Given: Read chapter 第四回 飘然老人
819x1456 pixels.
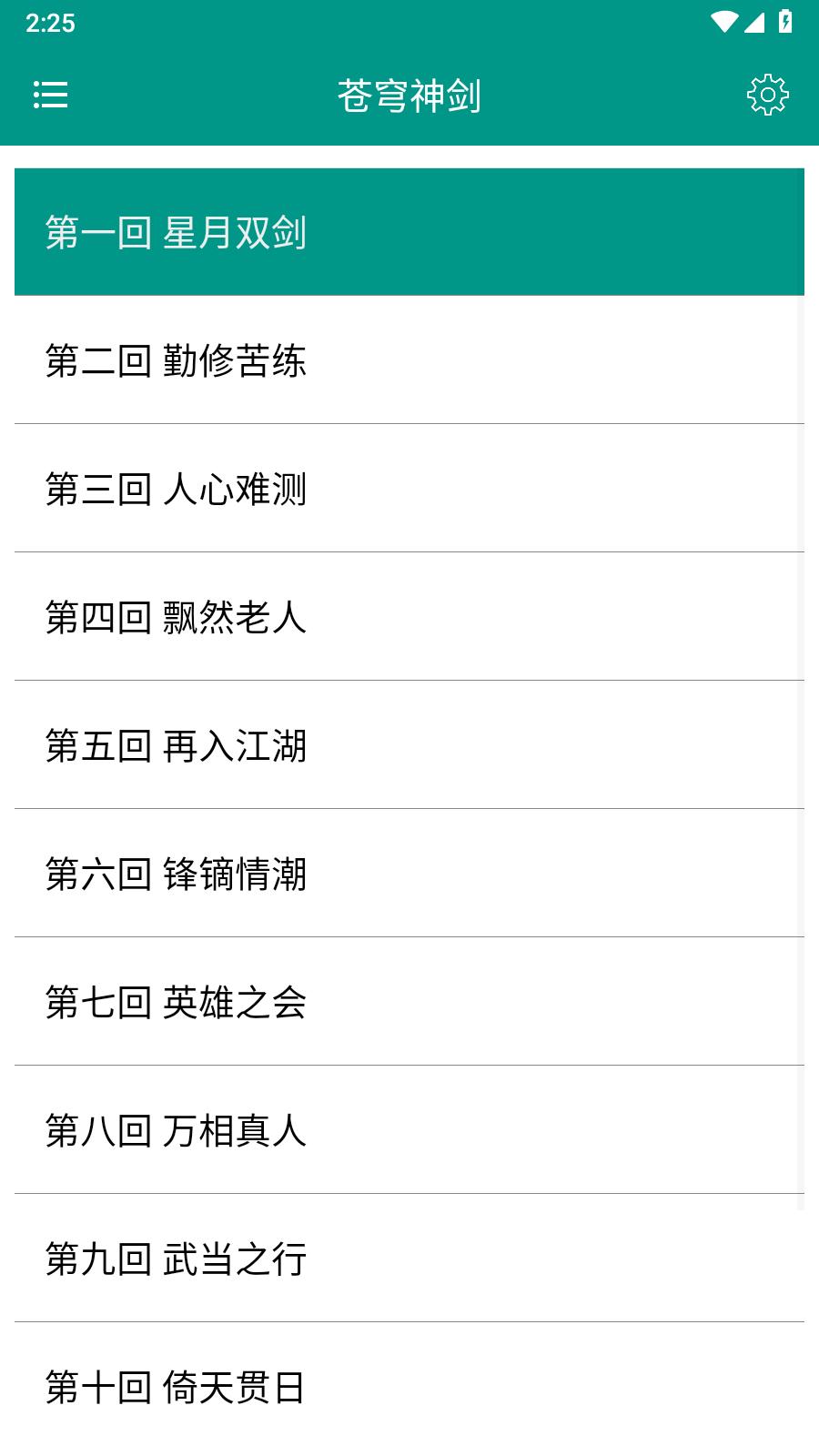Looking at the screenshot, I should tap(409, 617).
